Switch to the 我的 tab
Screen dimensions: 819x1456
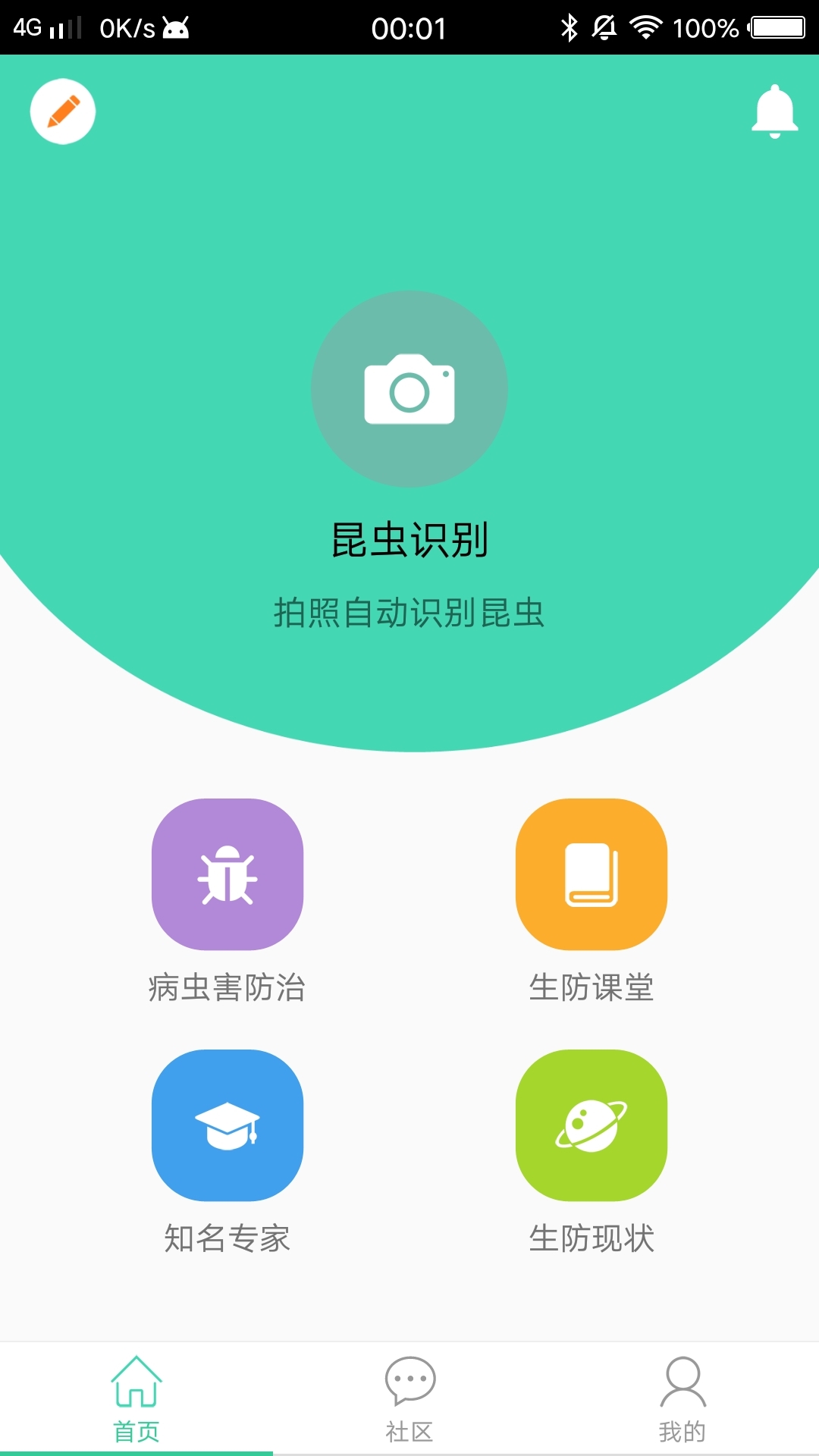[x=681, y=1430]
